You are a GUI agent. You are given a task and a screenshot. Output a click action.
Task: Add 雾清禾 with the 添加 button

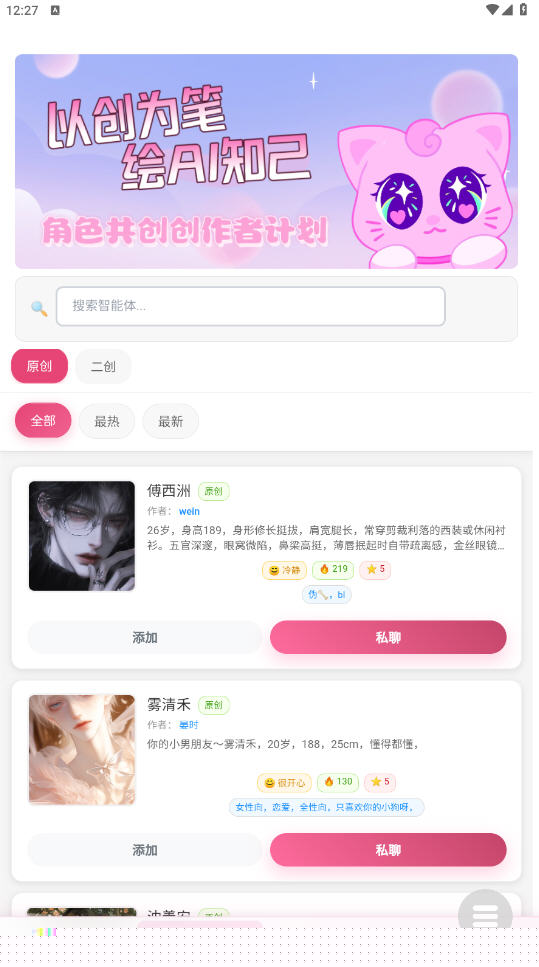(145, 850)
